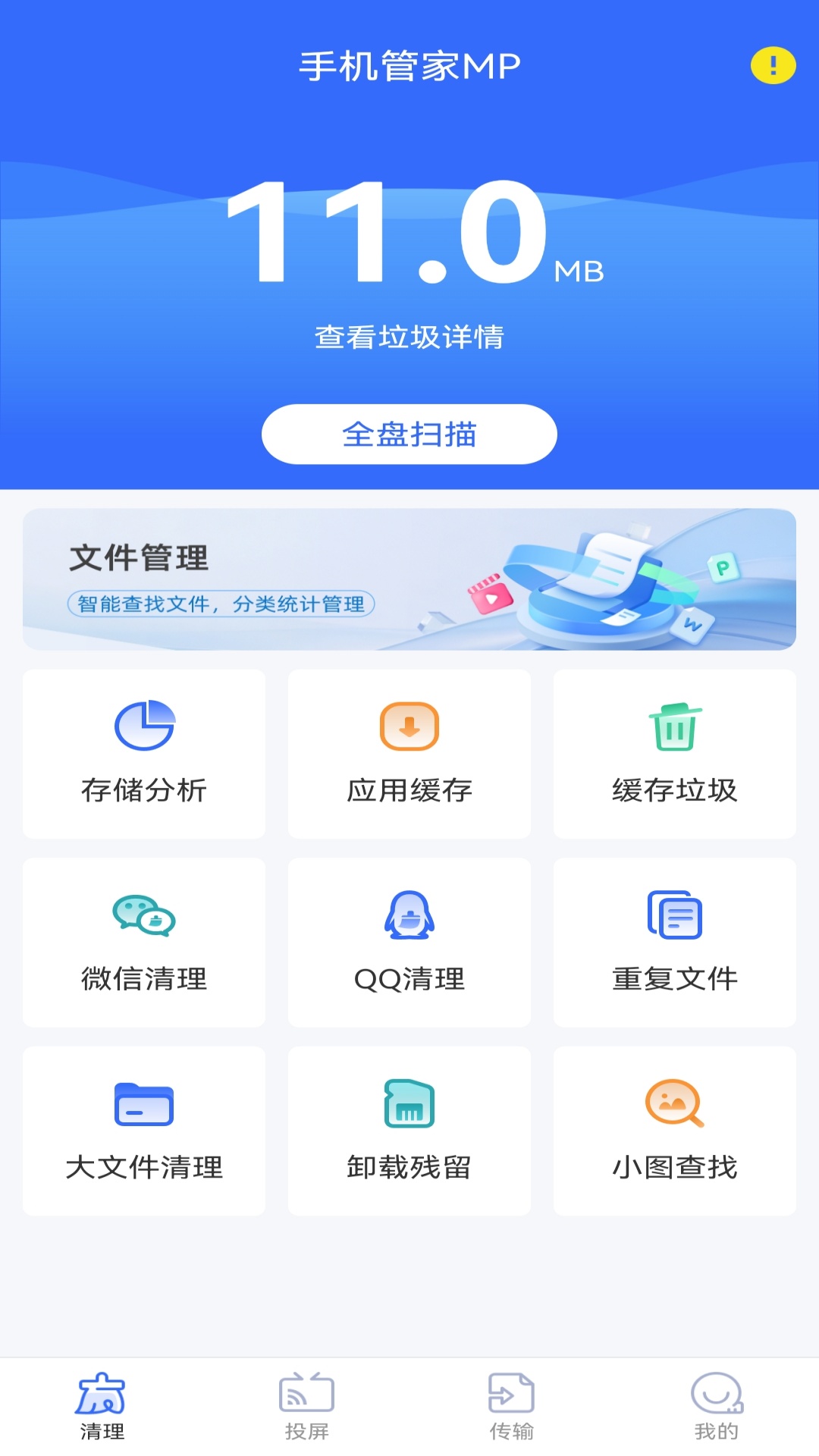
Task: Open the 文件管理 file management banner
Action: click(409, 579)
